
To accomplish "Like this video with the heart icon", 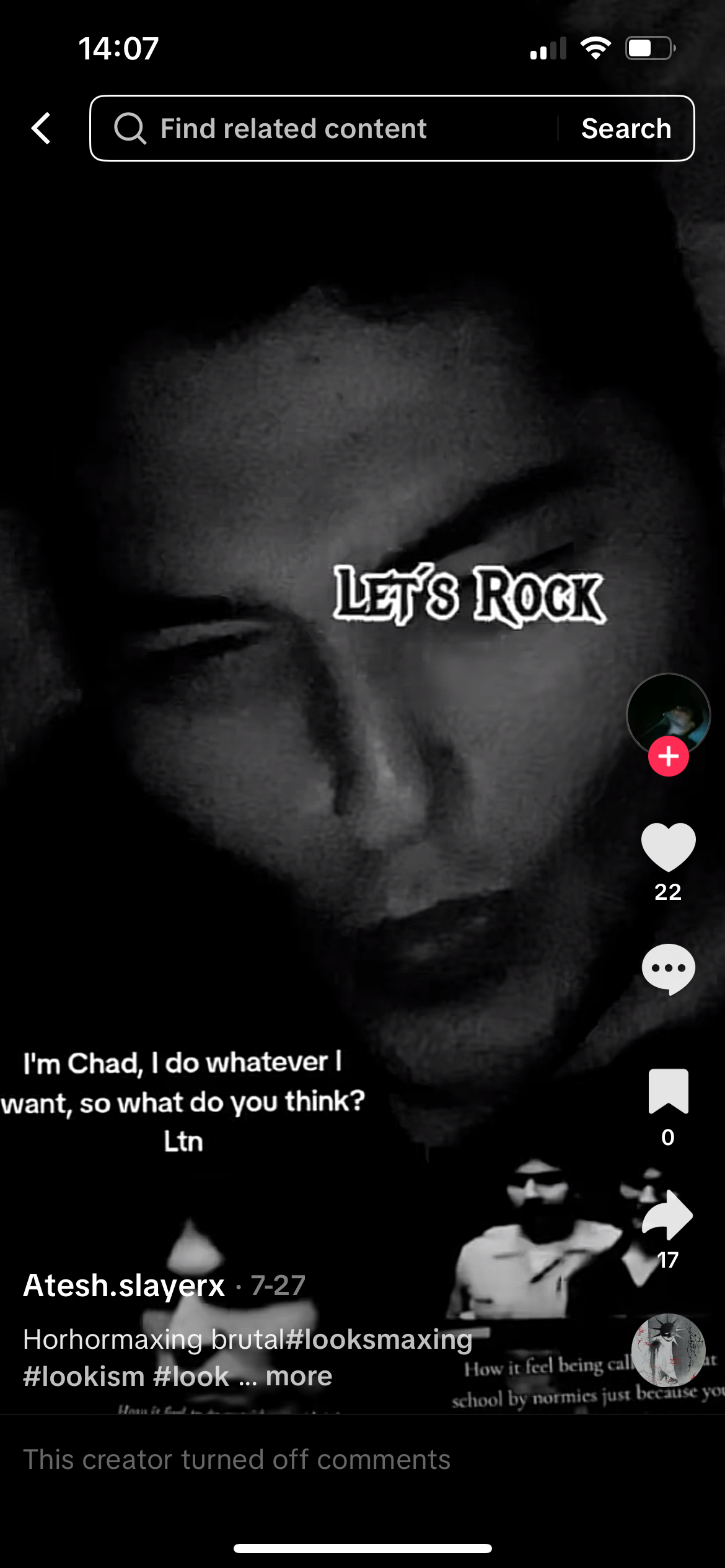I will (668, 847).
